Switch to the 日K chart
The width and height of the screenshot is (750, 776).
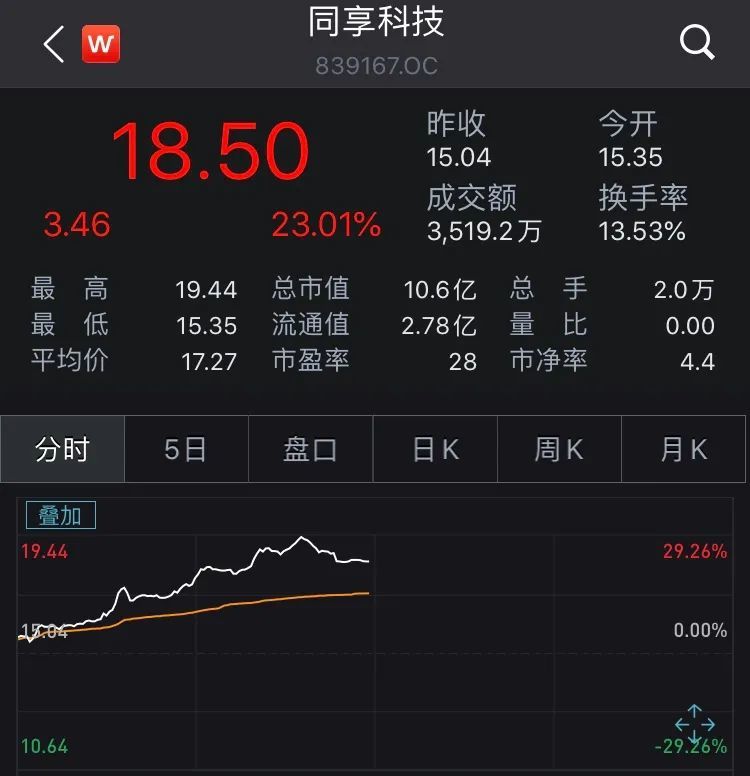coord(435,450)
